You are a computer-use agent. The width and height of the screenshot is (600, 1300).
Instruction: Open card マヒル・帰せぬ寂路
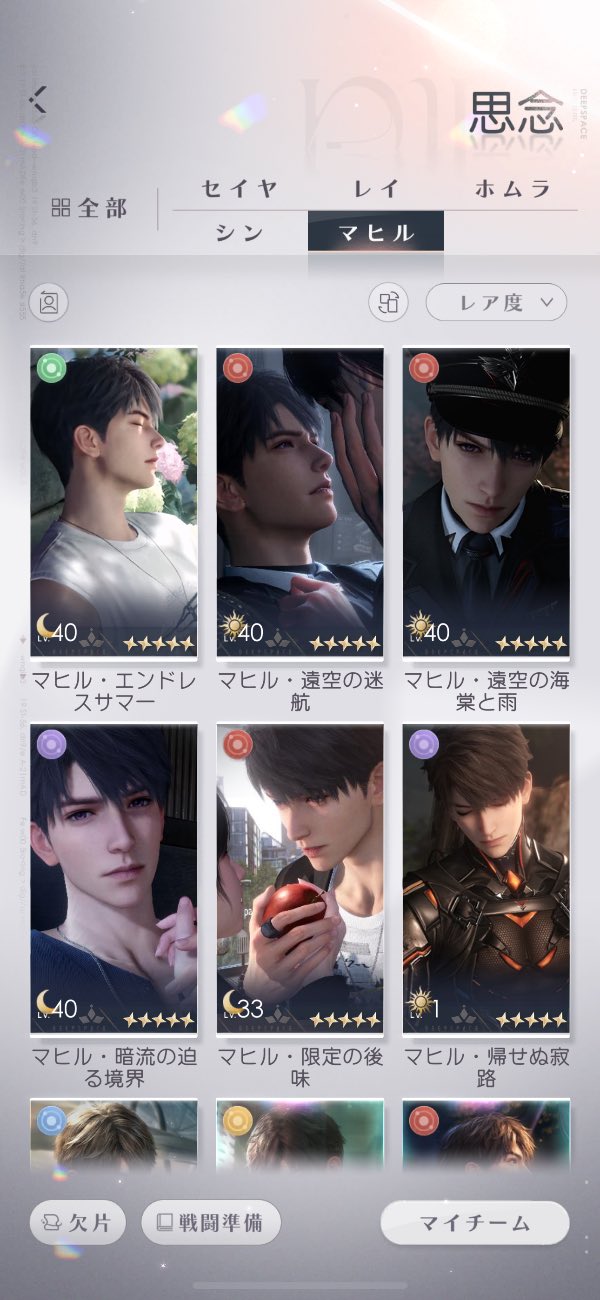[486, 878]
